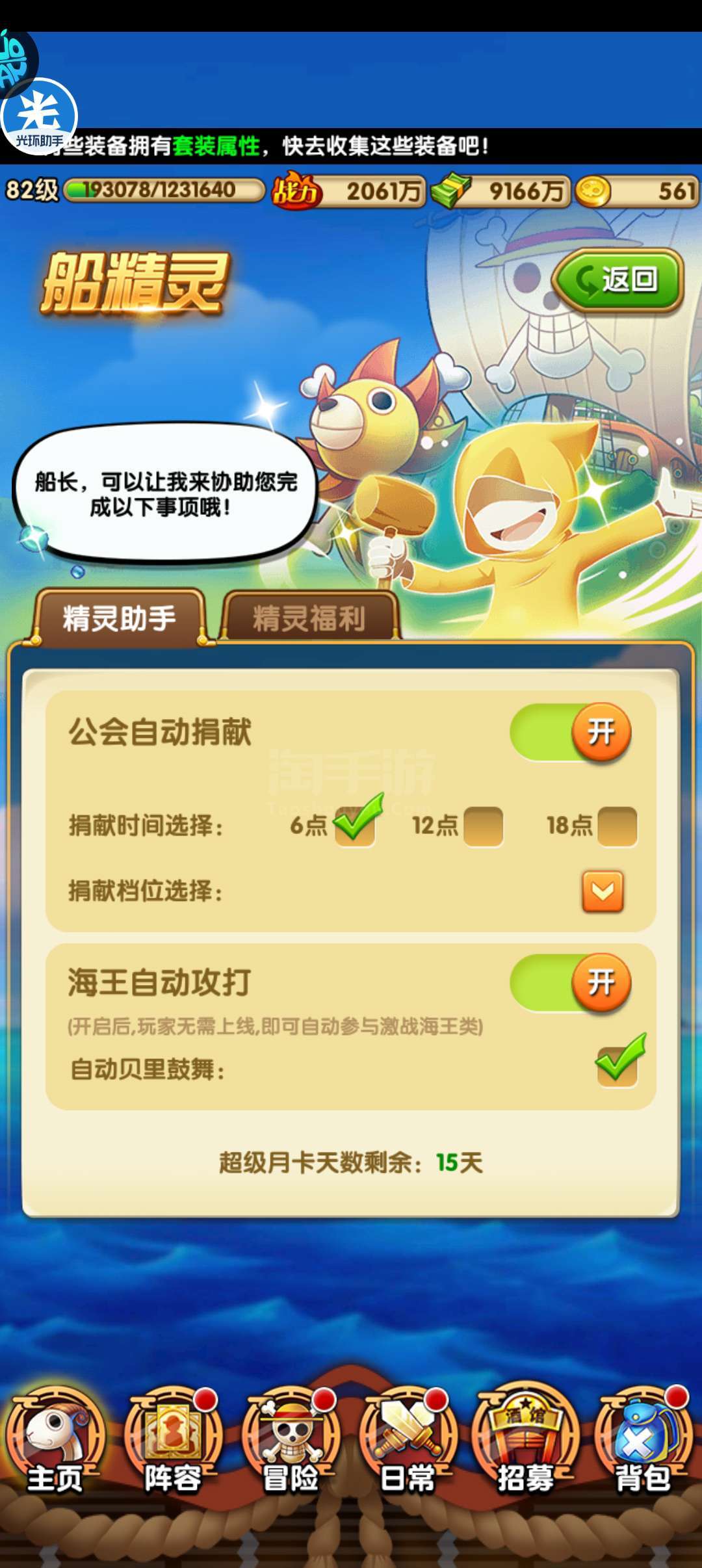Viewport: 702px width, 1568px height.
Task: Turn off 公会自动捐献 toggle
Action: point(572,733)
